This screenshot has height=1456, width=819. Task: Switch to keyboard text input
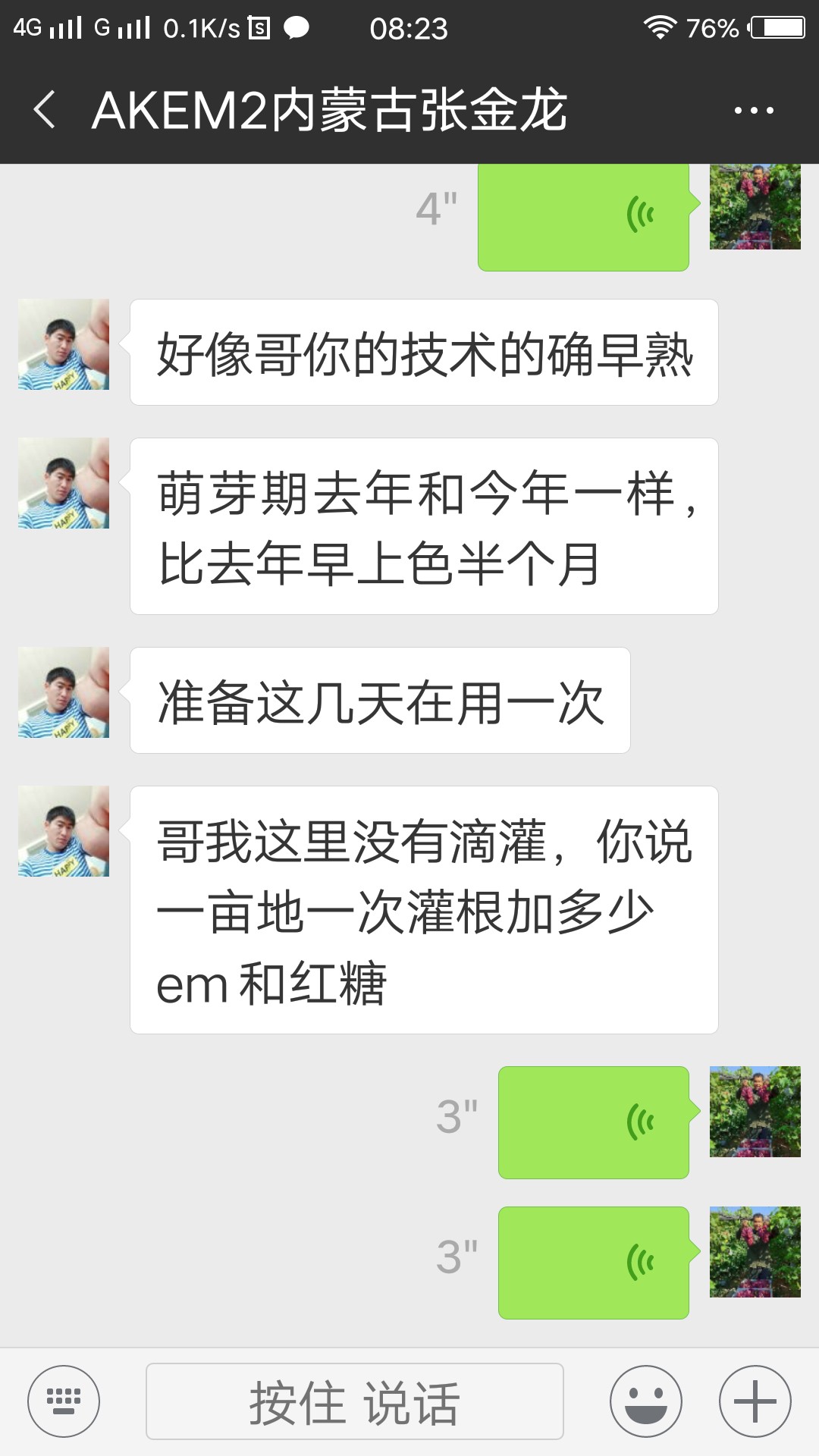coord(64,1401)
